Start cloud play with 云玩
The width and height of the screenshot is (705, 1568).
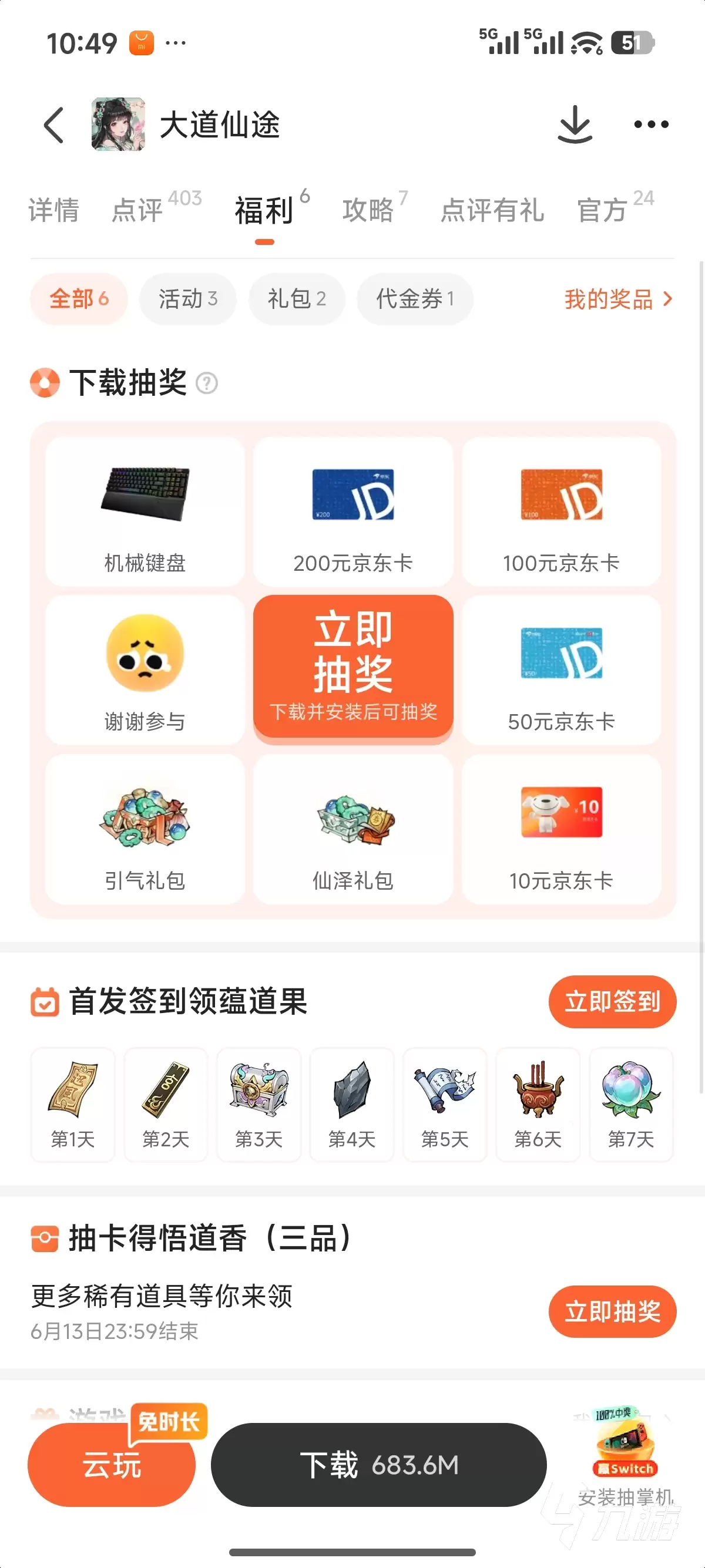112,1465
